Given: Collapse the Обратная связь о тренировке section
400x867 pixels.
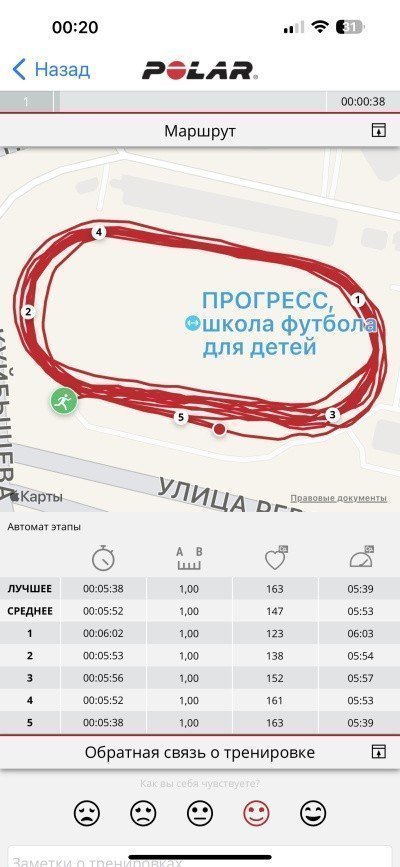Looking at the screenshot, I should coord(378,751).
